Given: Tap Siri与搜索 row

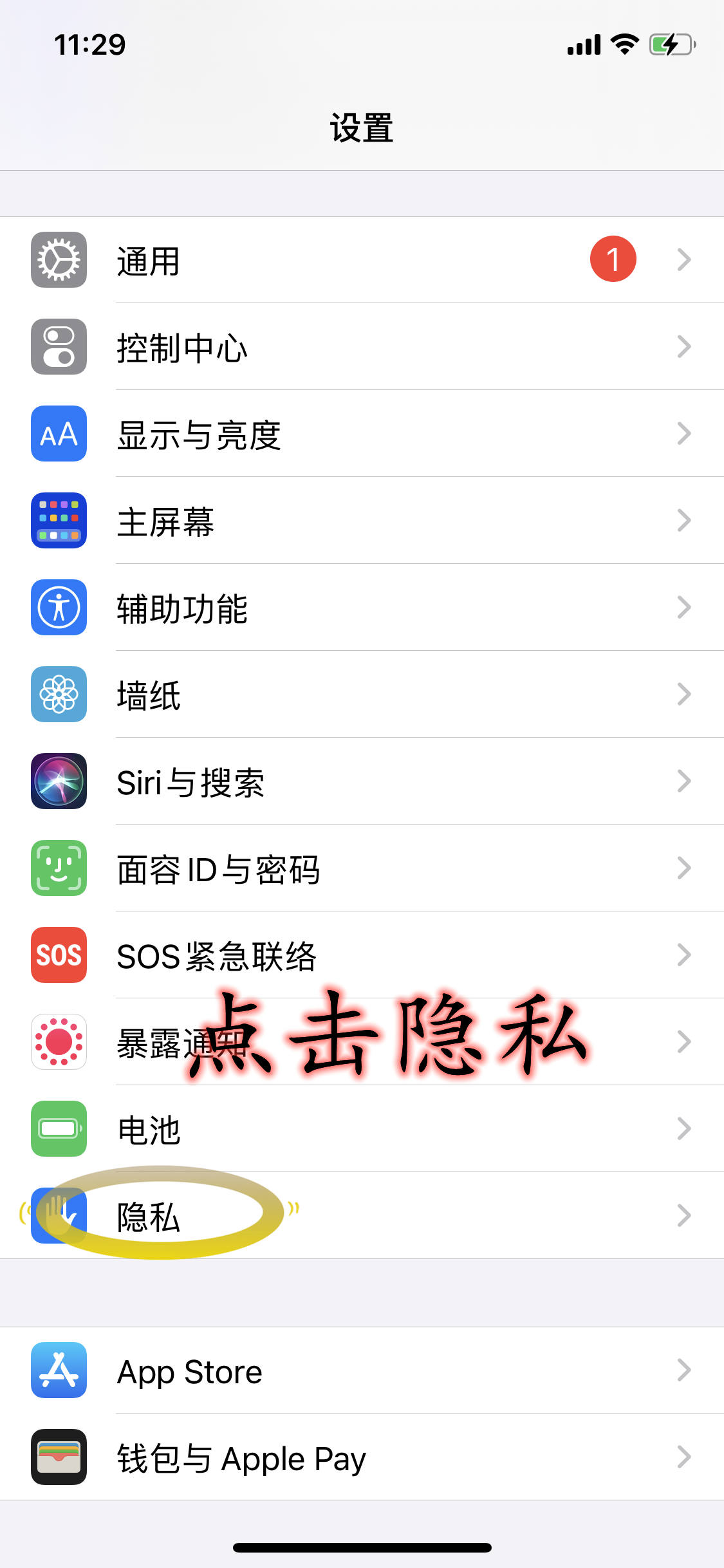Looking at the screenshot, I should [x=362, y=781].
